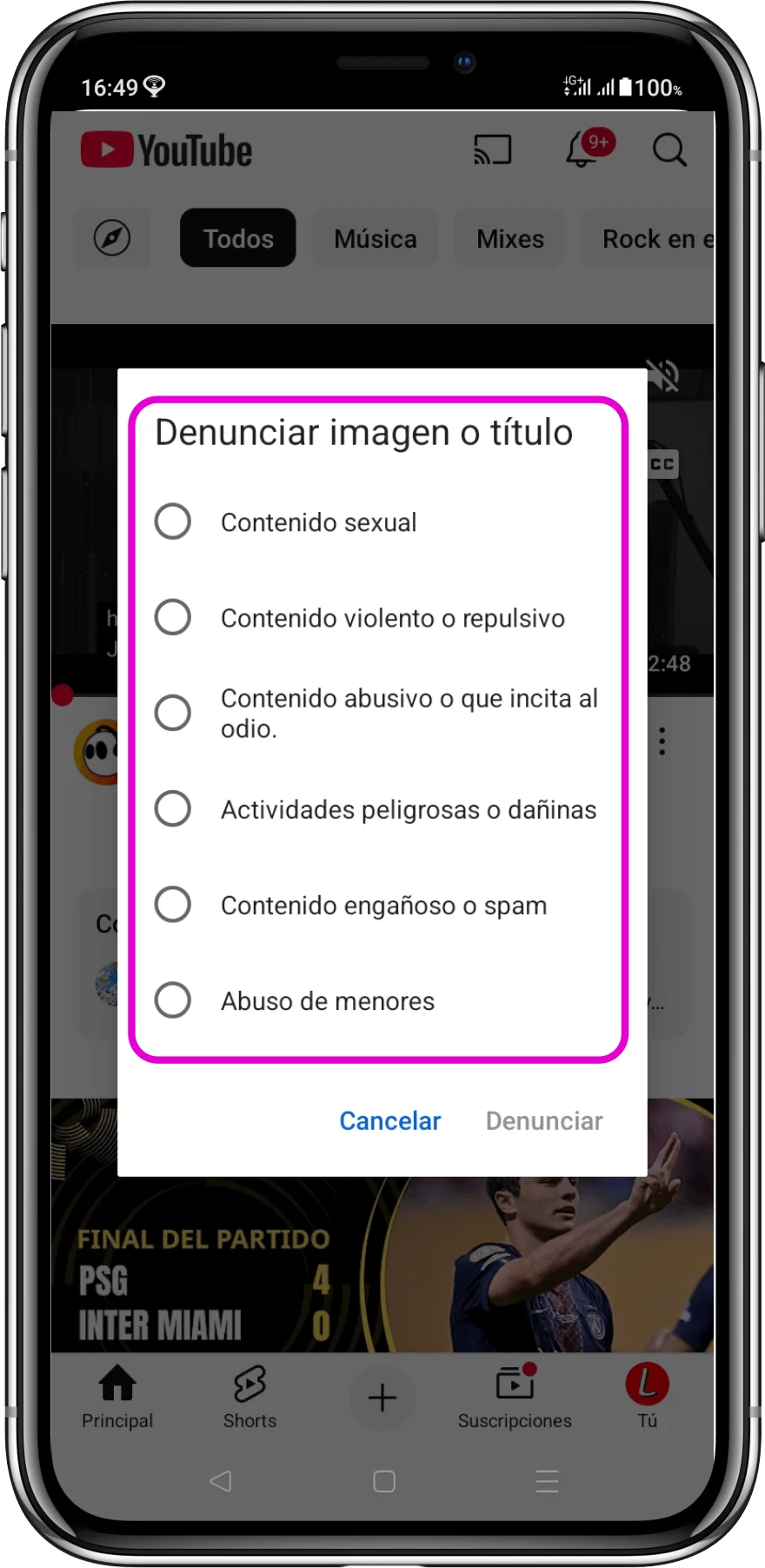Tap Cancelar to close the report dialog
765x1568 pixels.
pos(389,1121)
